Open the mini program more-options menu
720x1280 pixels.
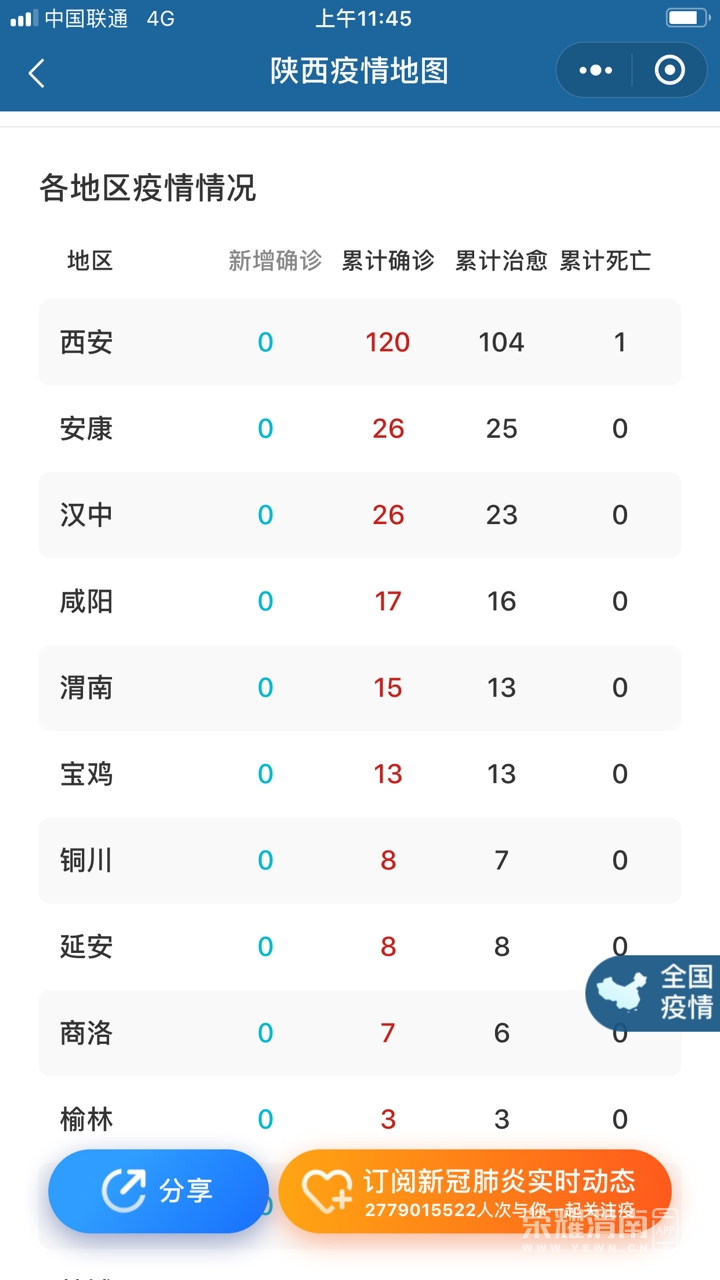(x=596, y=71)
